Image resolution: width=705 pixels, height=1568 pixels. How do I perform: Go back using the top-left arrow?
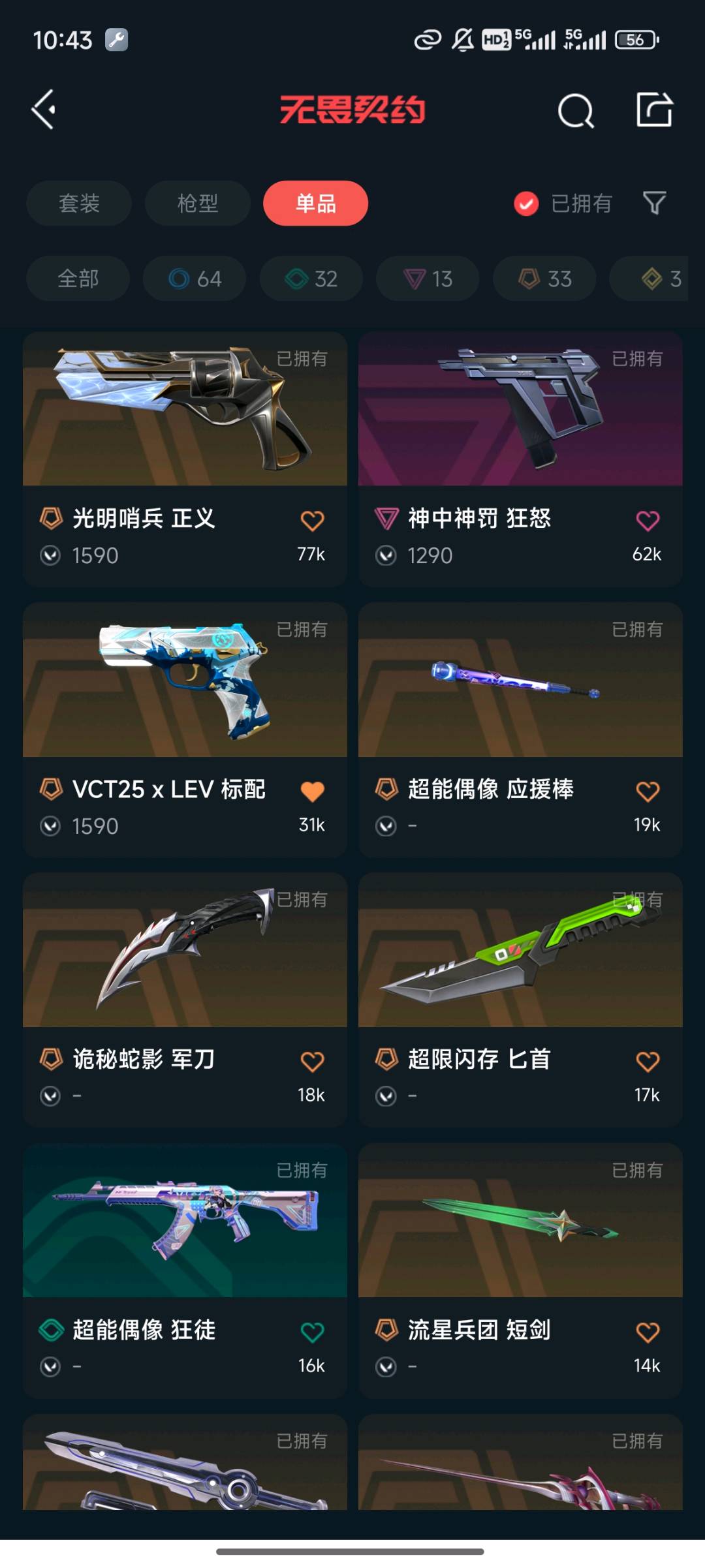[x=44, y=110]
